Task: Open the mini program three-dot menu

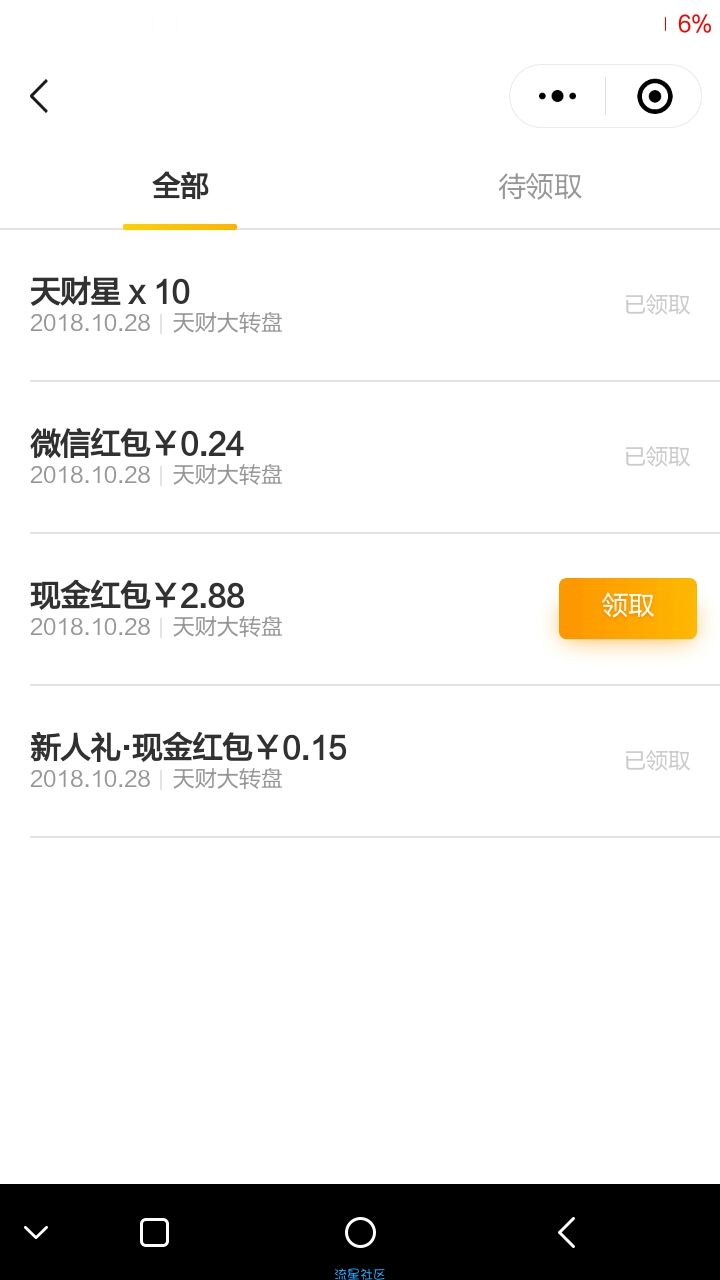Action: pyautogui.click(x=557, y=96)
